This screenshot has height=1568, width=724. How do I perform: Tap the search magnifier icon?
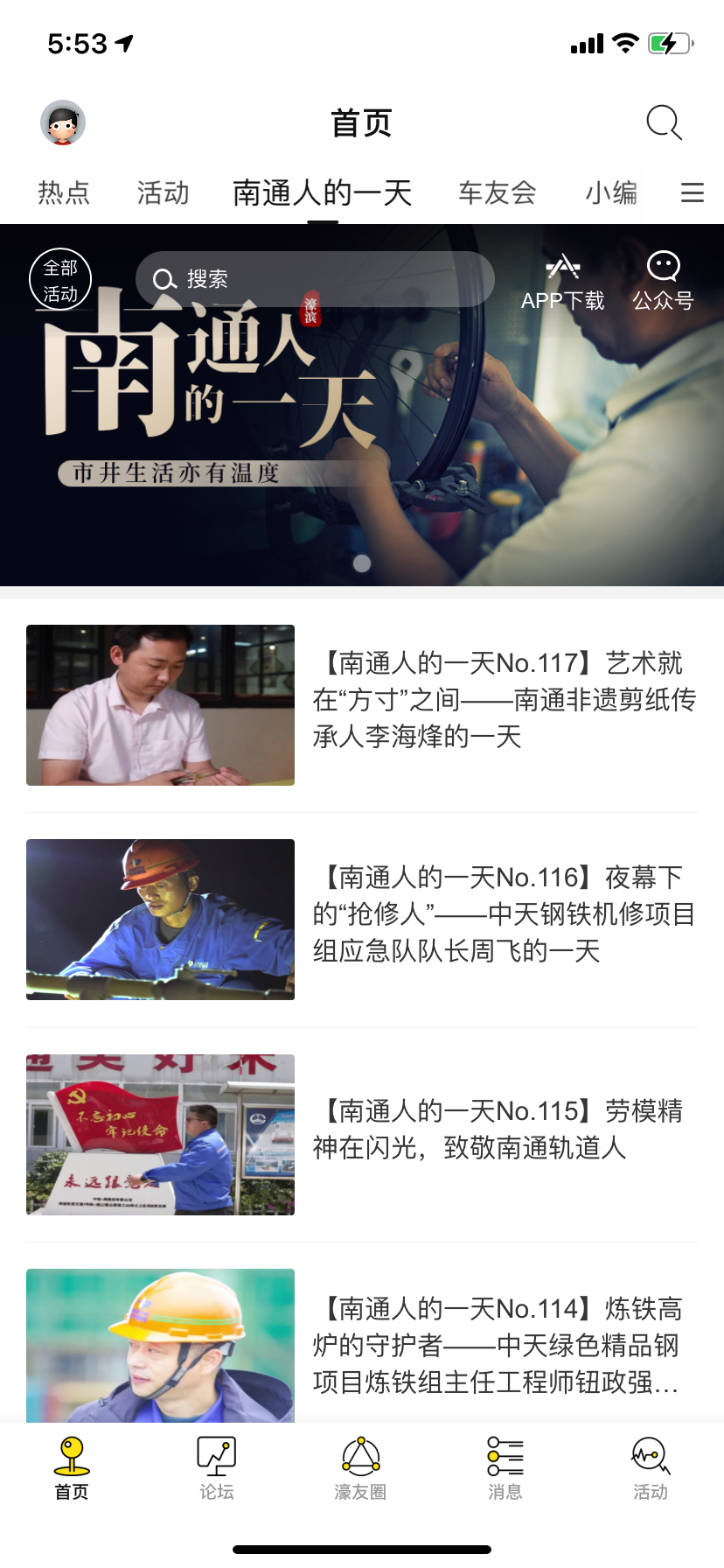(x=664, y=122)
